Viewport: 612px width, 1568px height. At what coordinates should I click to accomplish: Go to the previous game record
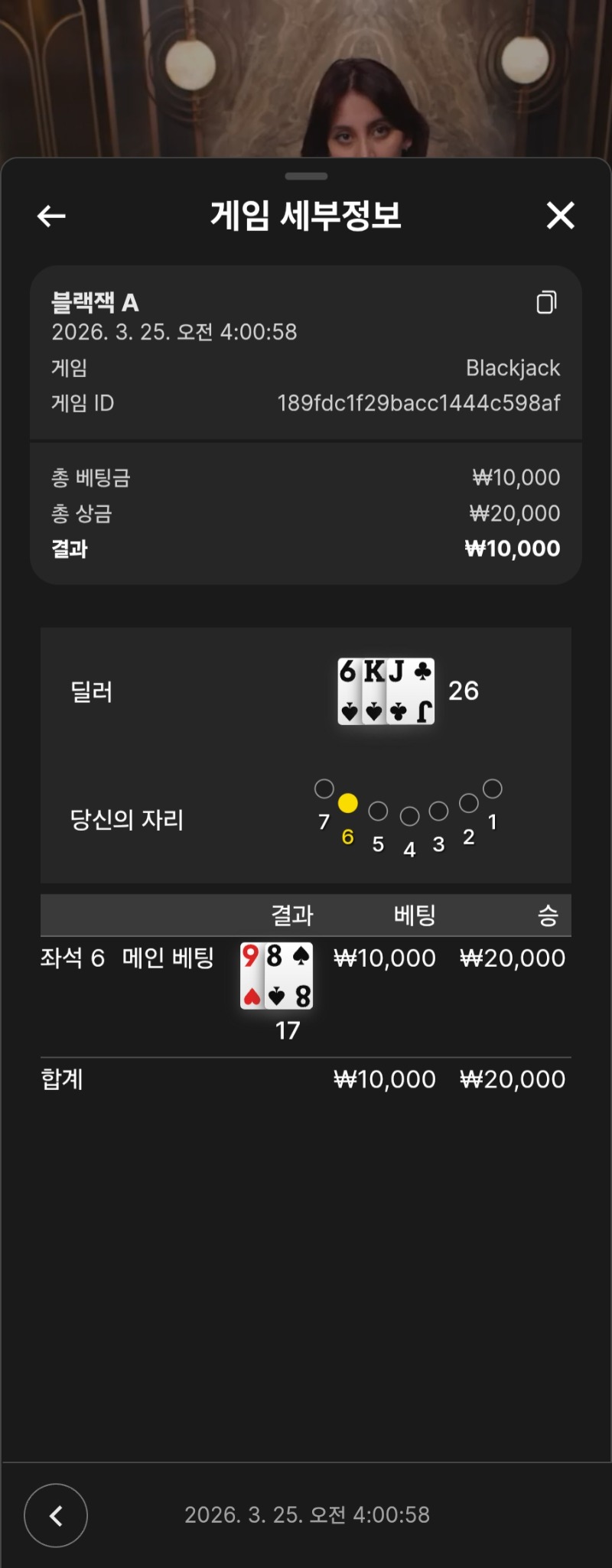tap(56, 1515)
